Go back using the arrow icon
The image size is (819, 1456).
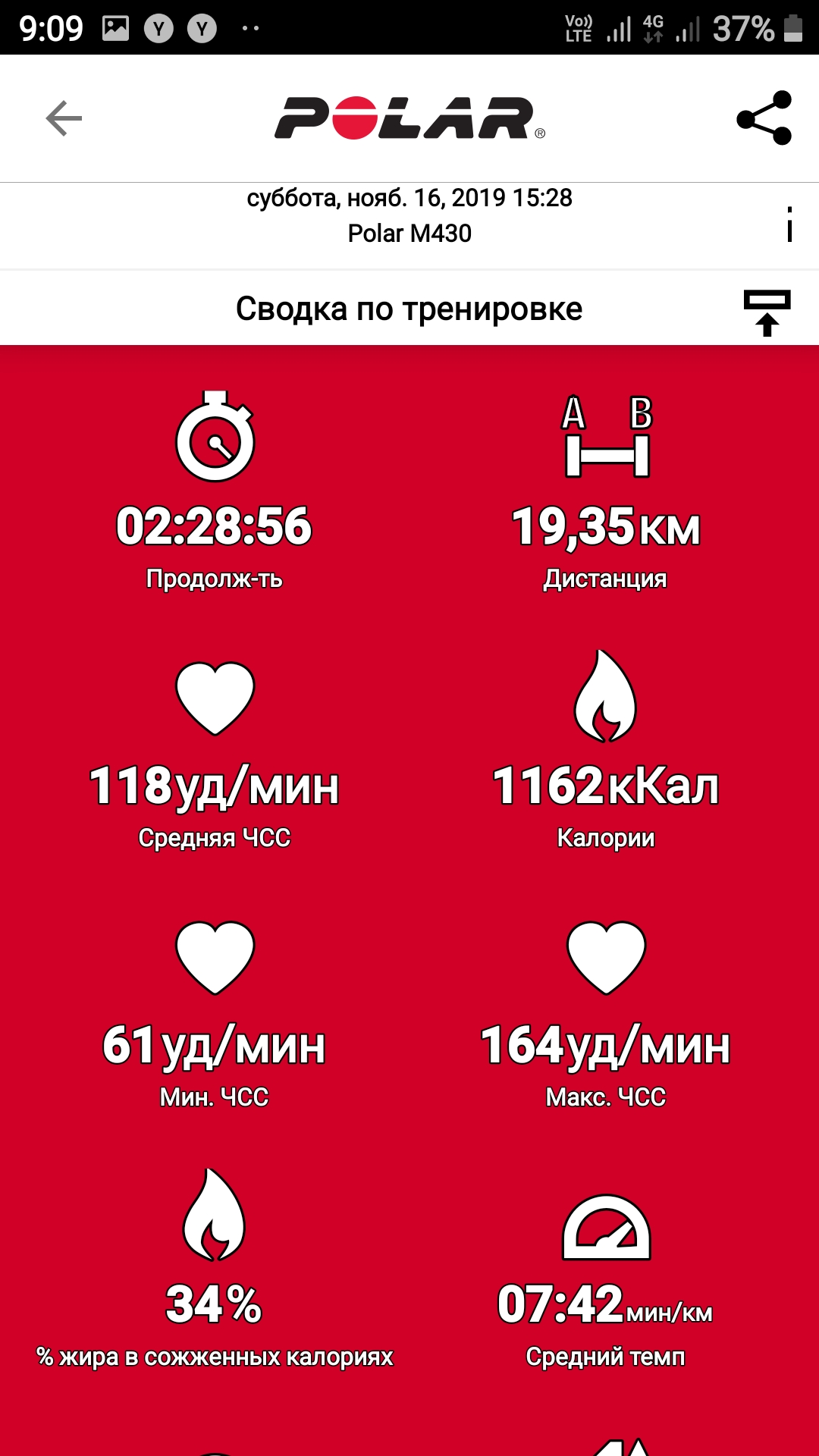tap(64, 118)
